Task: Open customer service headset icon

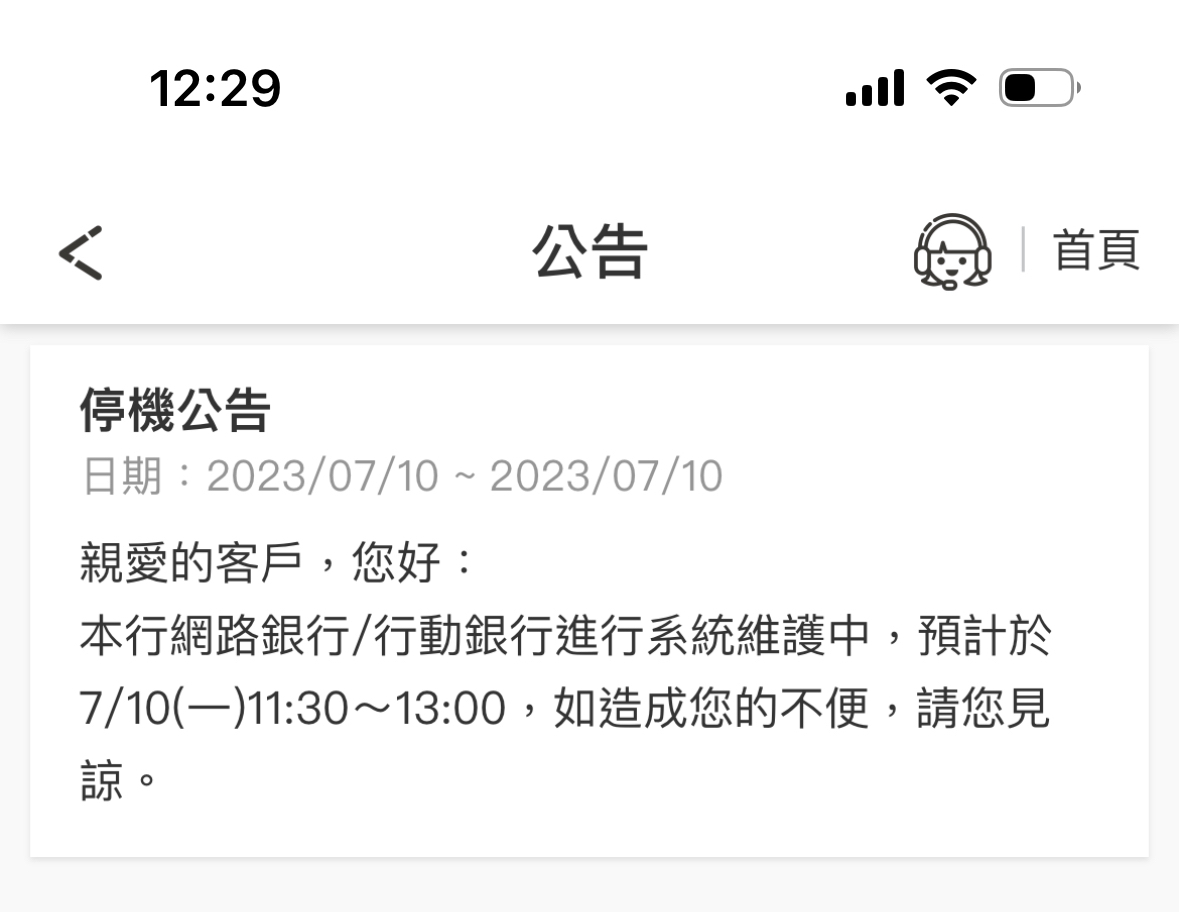Action: coord(952,252)
